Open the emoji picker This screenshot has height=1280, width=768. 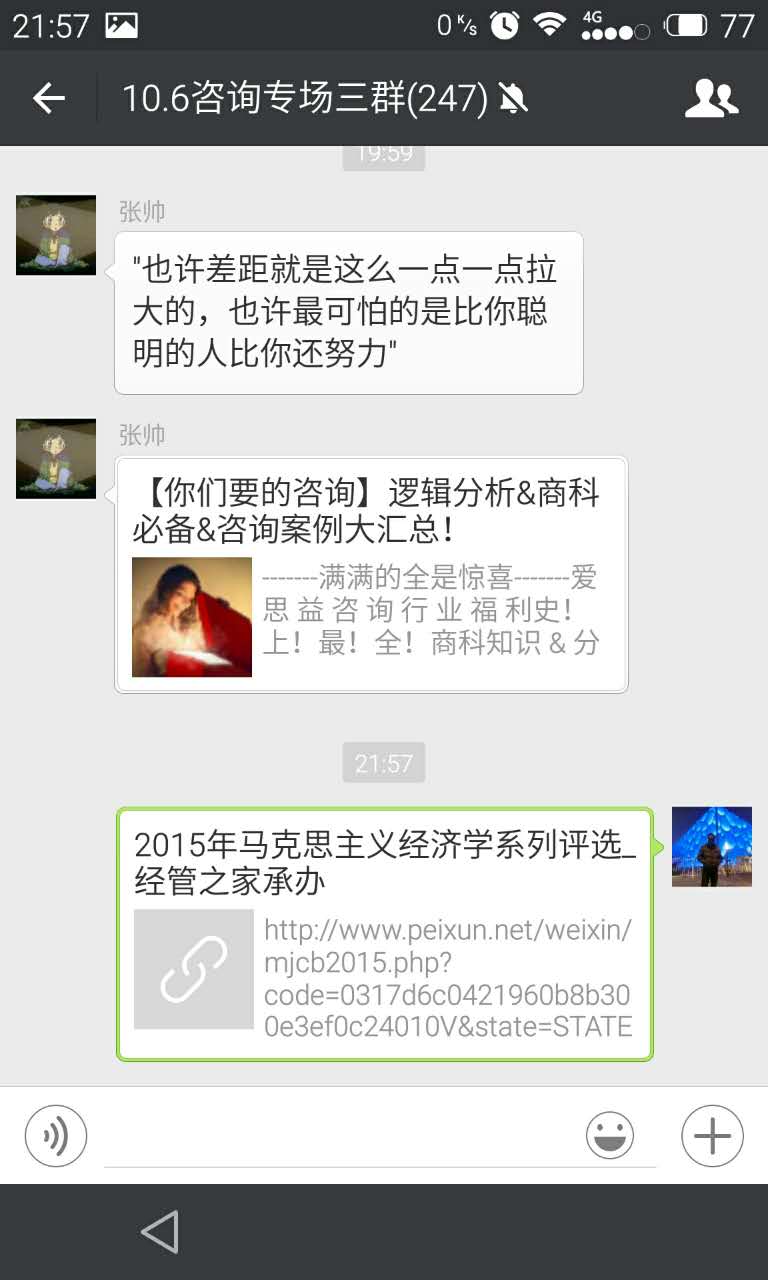tap(610, 1136)
